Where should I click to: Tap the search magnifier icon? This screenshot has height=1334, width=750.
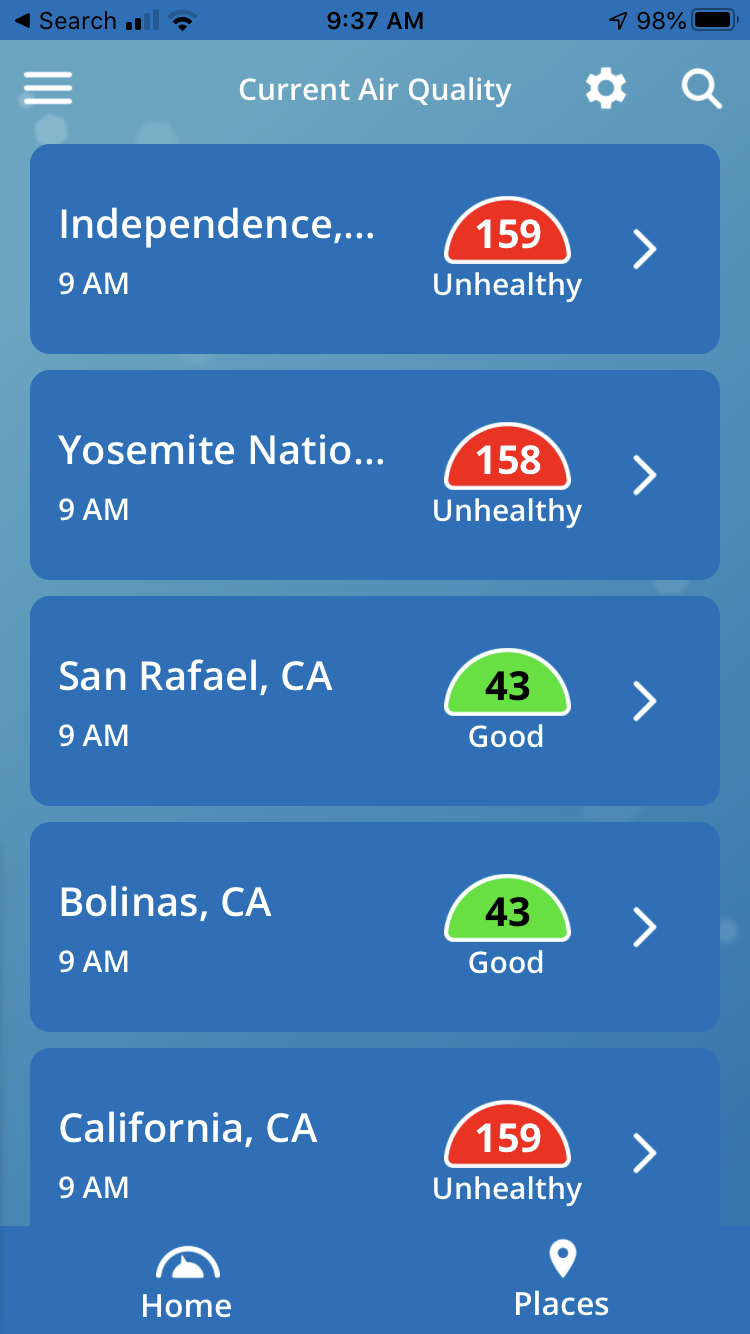coord(702,89)
